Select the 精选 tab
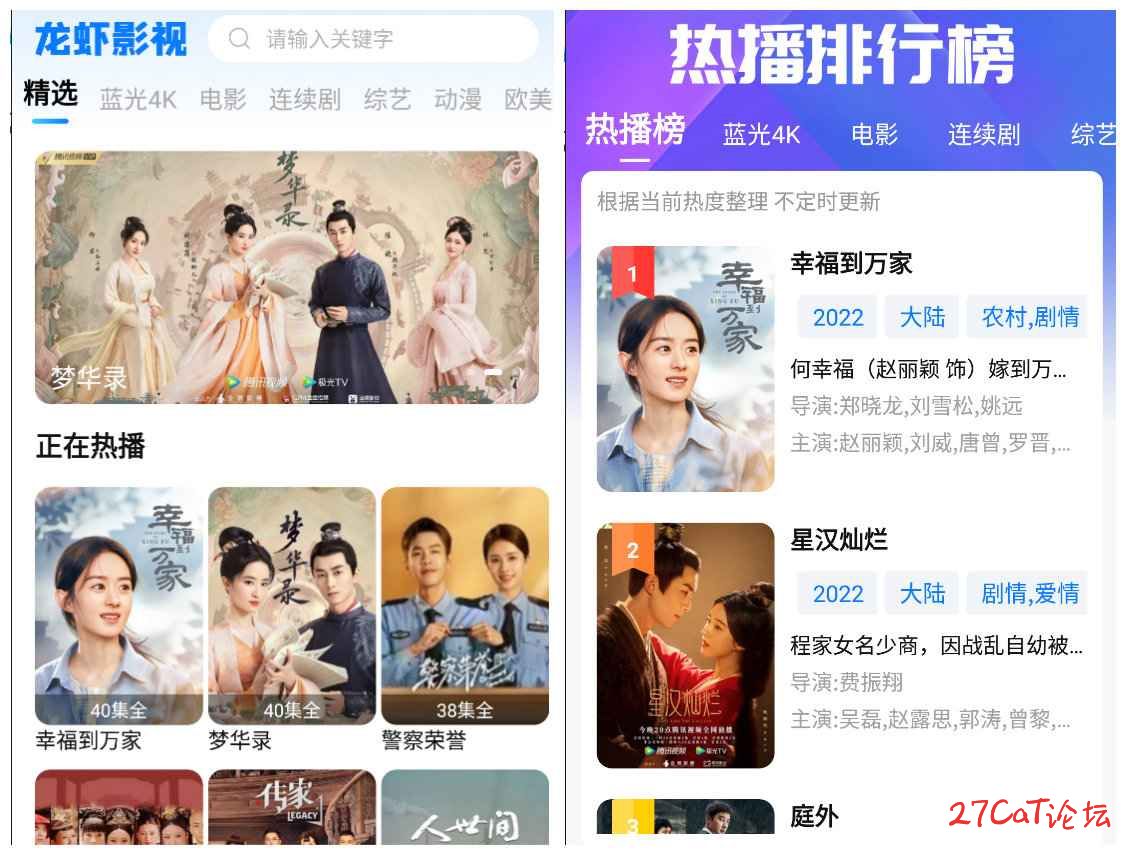This screenshot has height=855, width=1126. pos(50,95)
